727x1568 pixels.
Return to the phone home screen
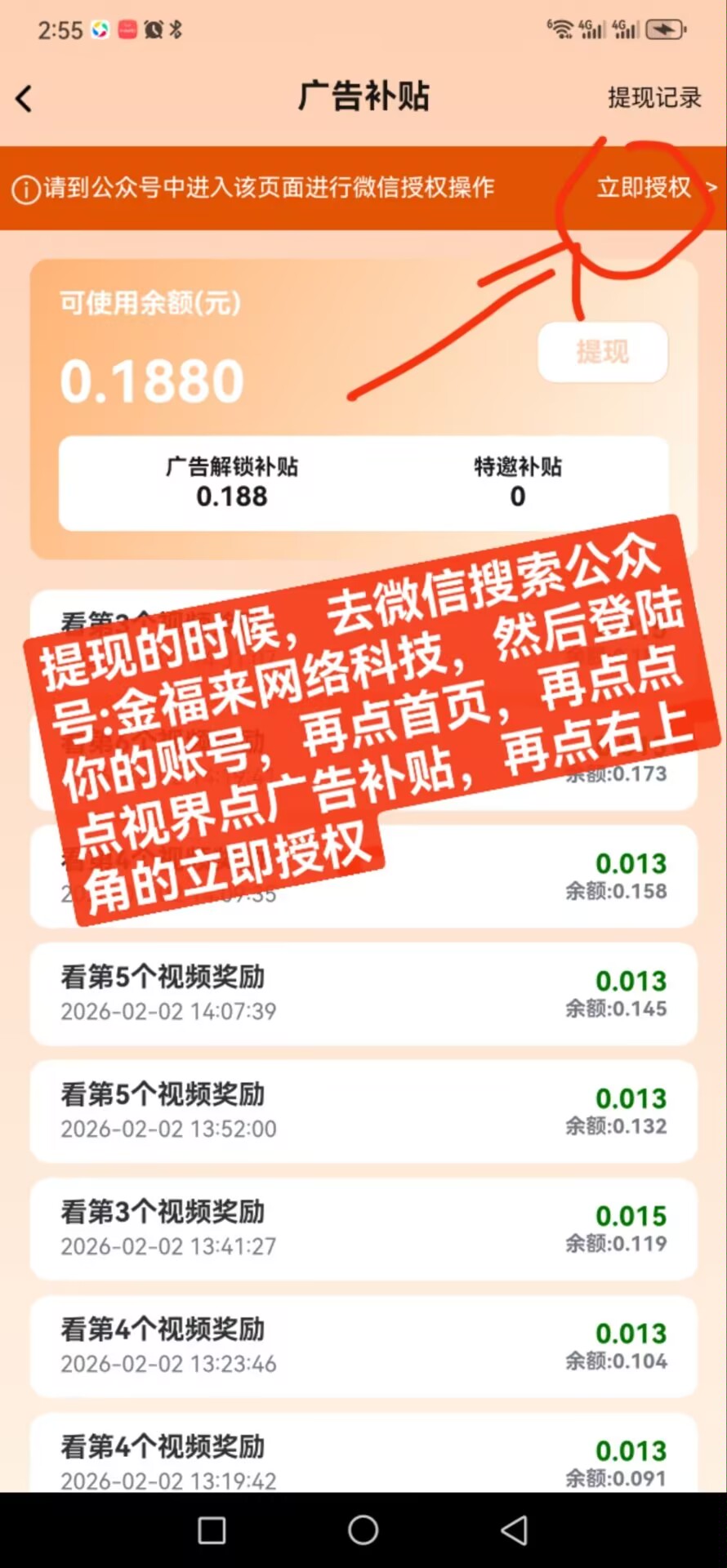tap(363, 1530)
